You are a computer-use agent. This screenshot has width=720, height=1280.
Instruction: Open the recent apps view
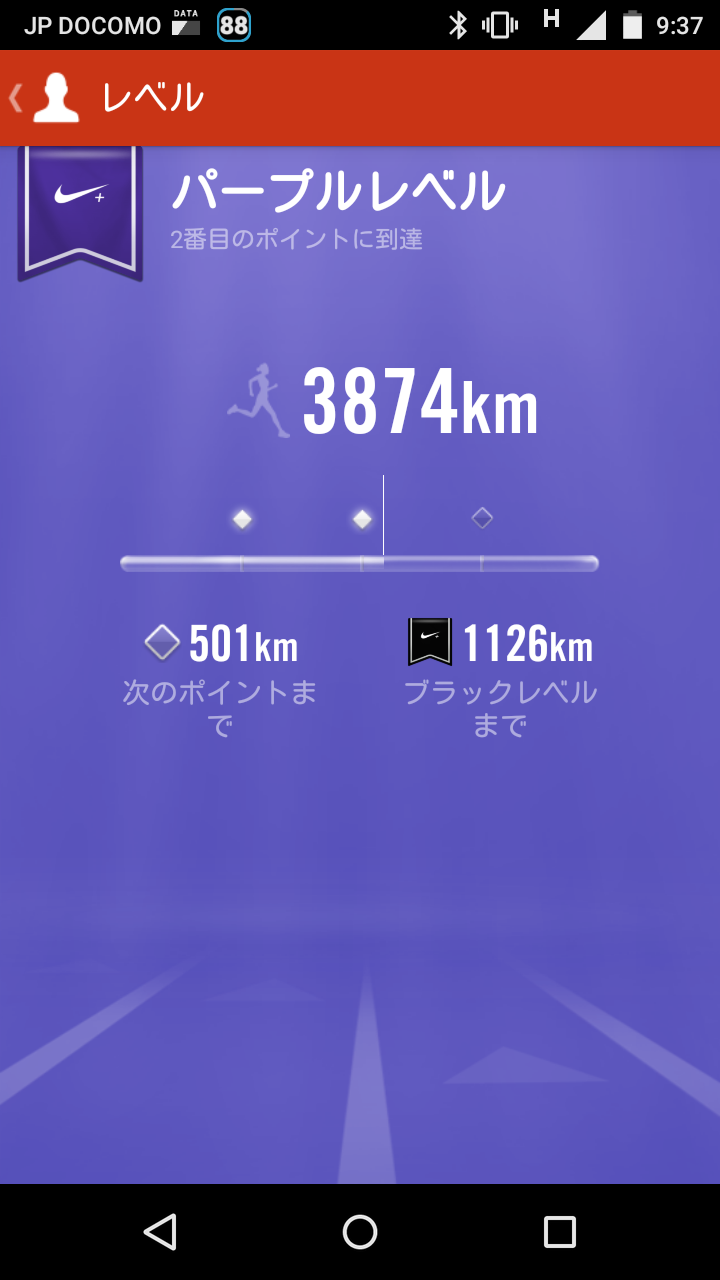(x=560, y=1232)
